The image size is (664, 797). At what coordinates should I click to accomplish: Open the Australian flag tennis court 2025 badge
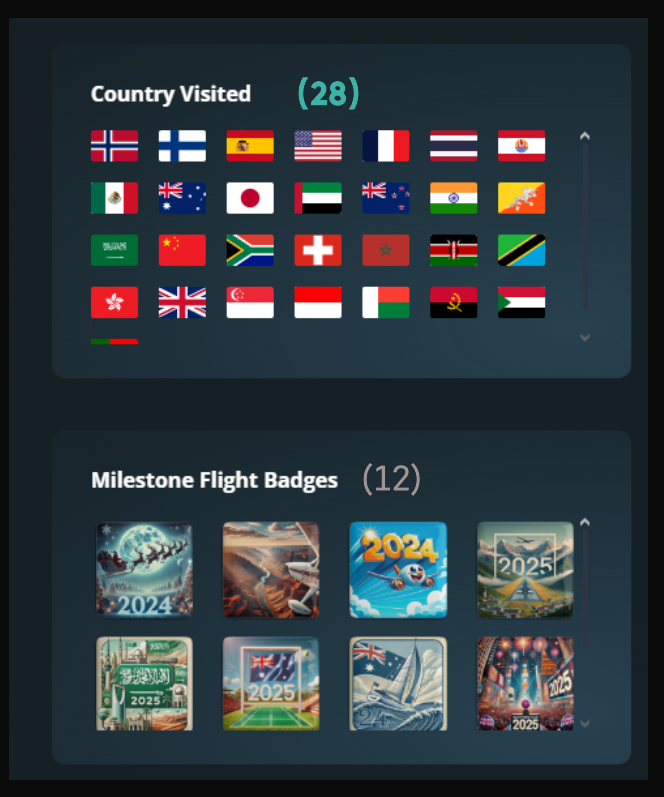pos(271,684)
